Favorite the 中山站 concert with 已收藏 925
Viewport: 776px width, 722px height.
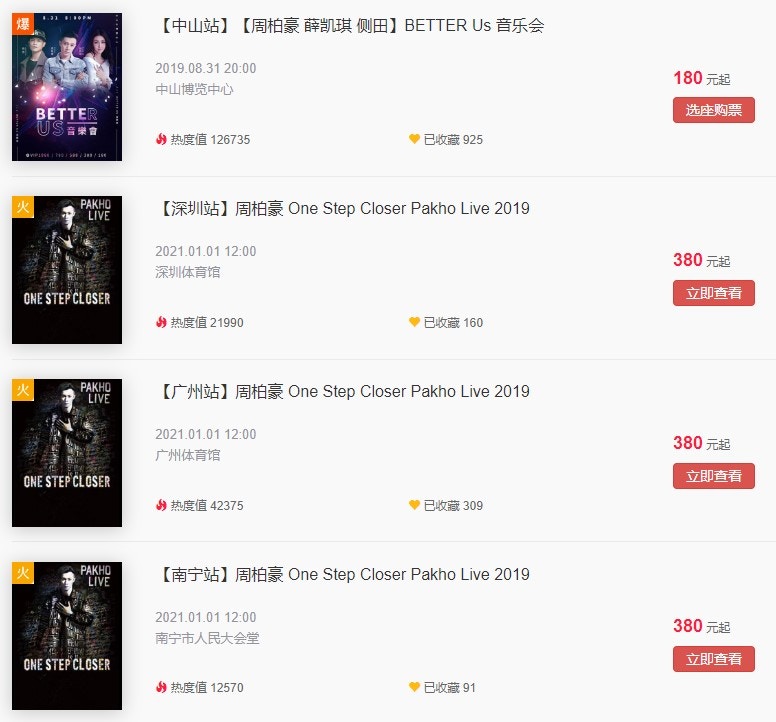[445, 140]
